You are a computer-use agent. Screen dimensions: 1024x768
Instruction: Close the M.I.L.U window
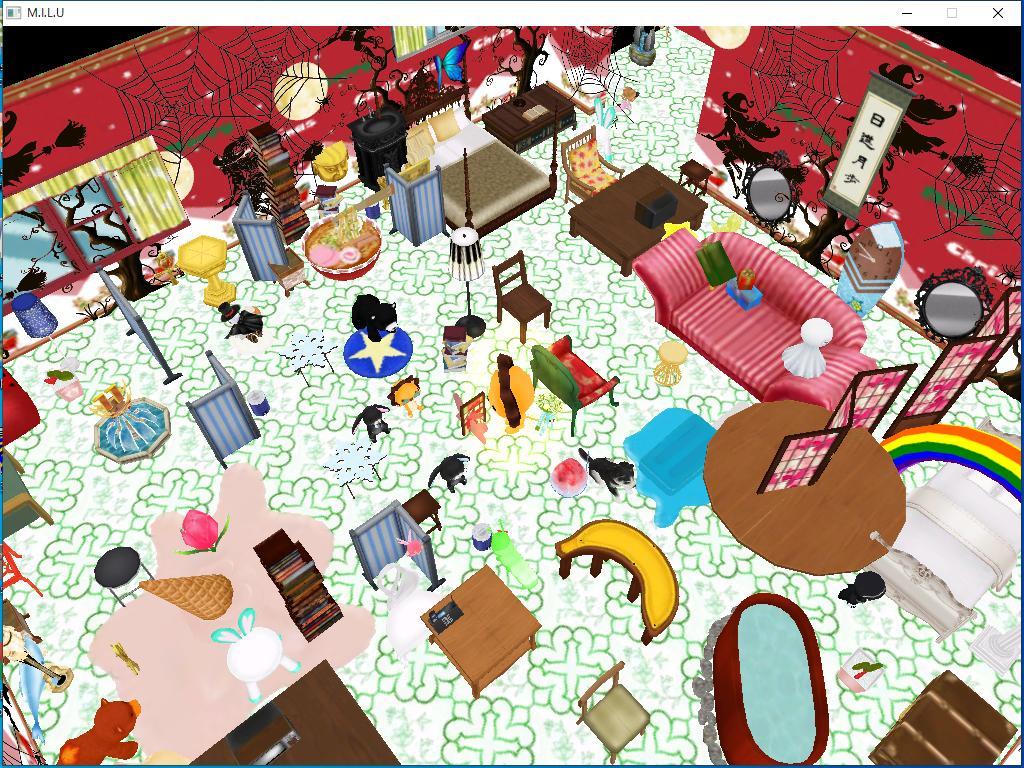point(997,13)
